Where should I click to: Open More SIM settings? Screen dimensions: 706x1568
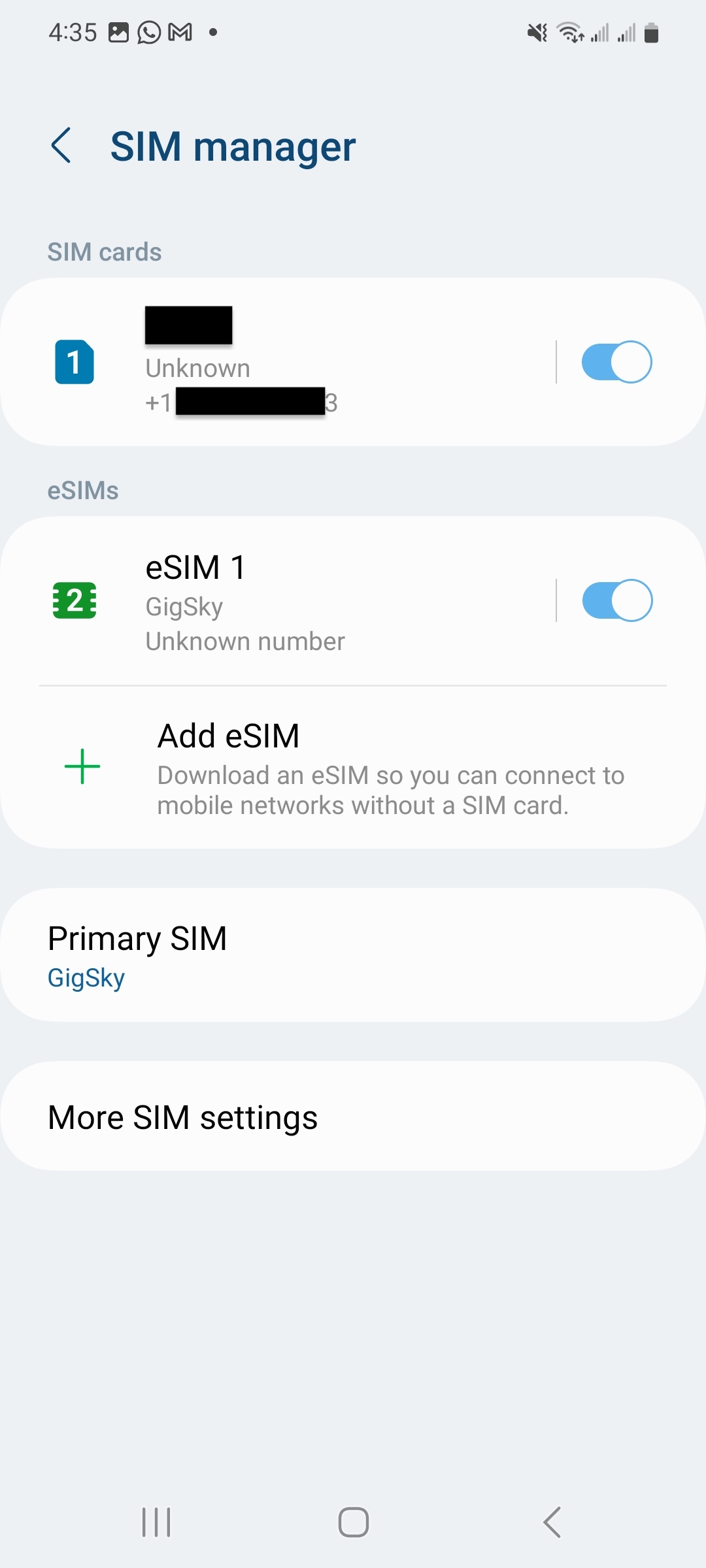(353, 1117)
